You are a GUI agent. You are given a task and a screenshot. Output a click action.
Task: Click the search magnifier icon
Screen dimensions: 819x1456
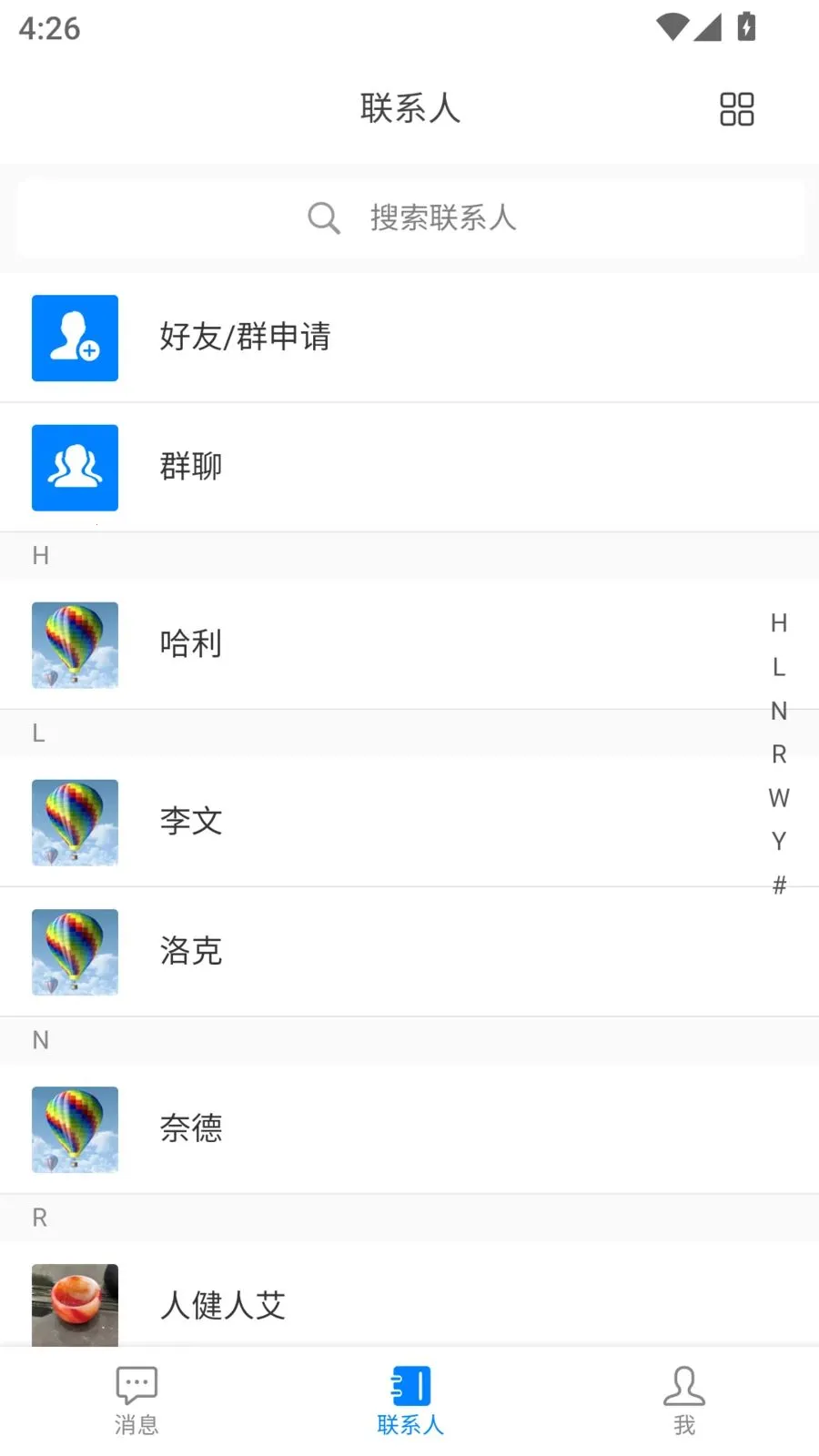[323, 218]
